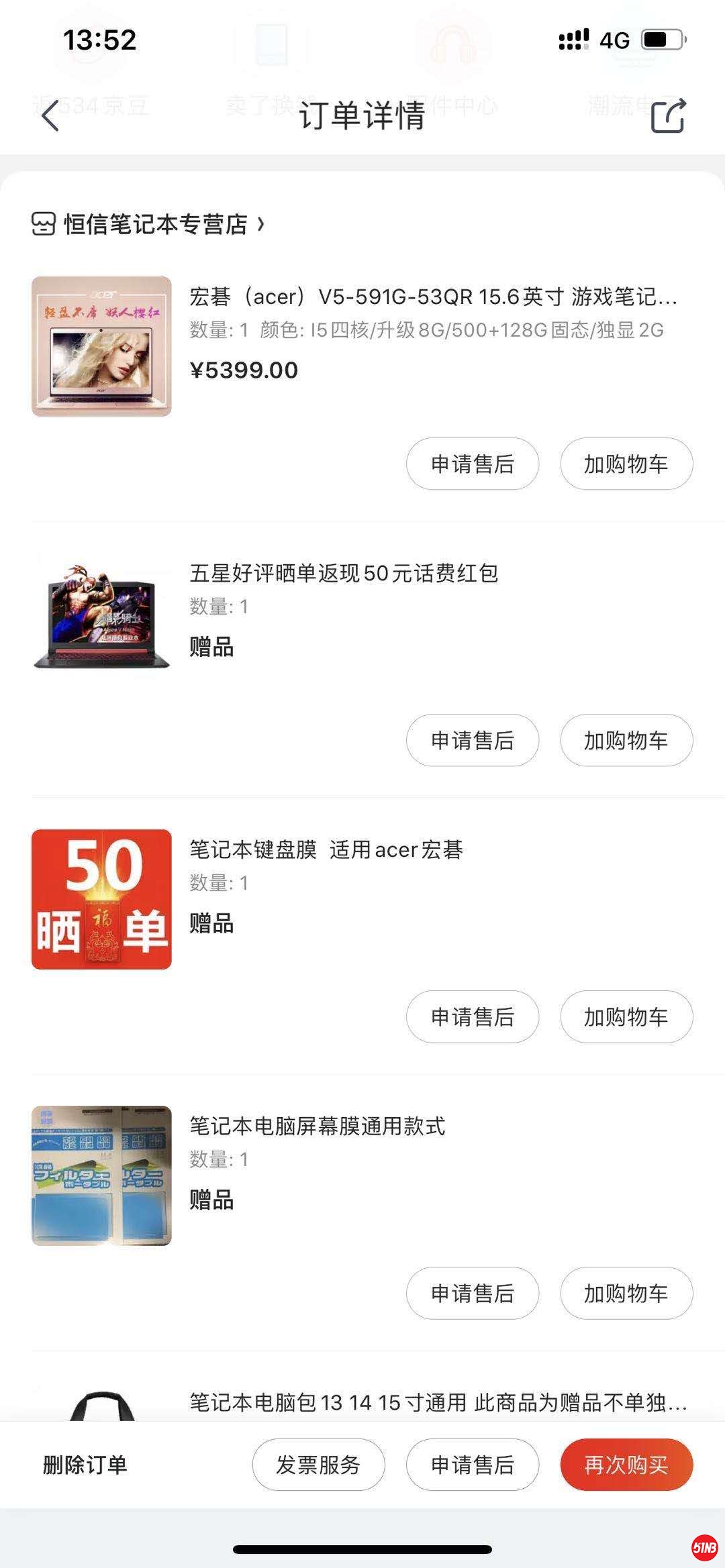725x1568 pixels.
Task: View the 笔记本键盘膜 gift item
Action: [326, 849]
